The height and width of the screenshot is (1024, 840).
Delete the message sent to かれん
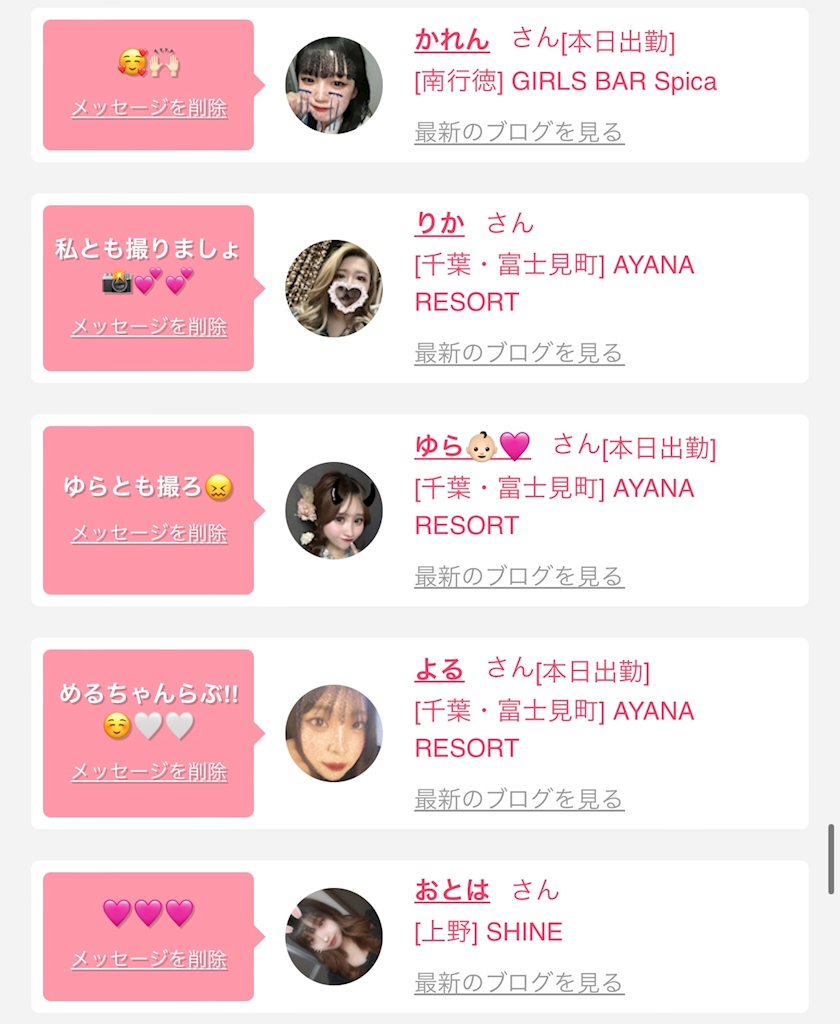coord(149,108)
